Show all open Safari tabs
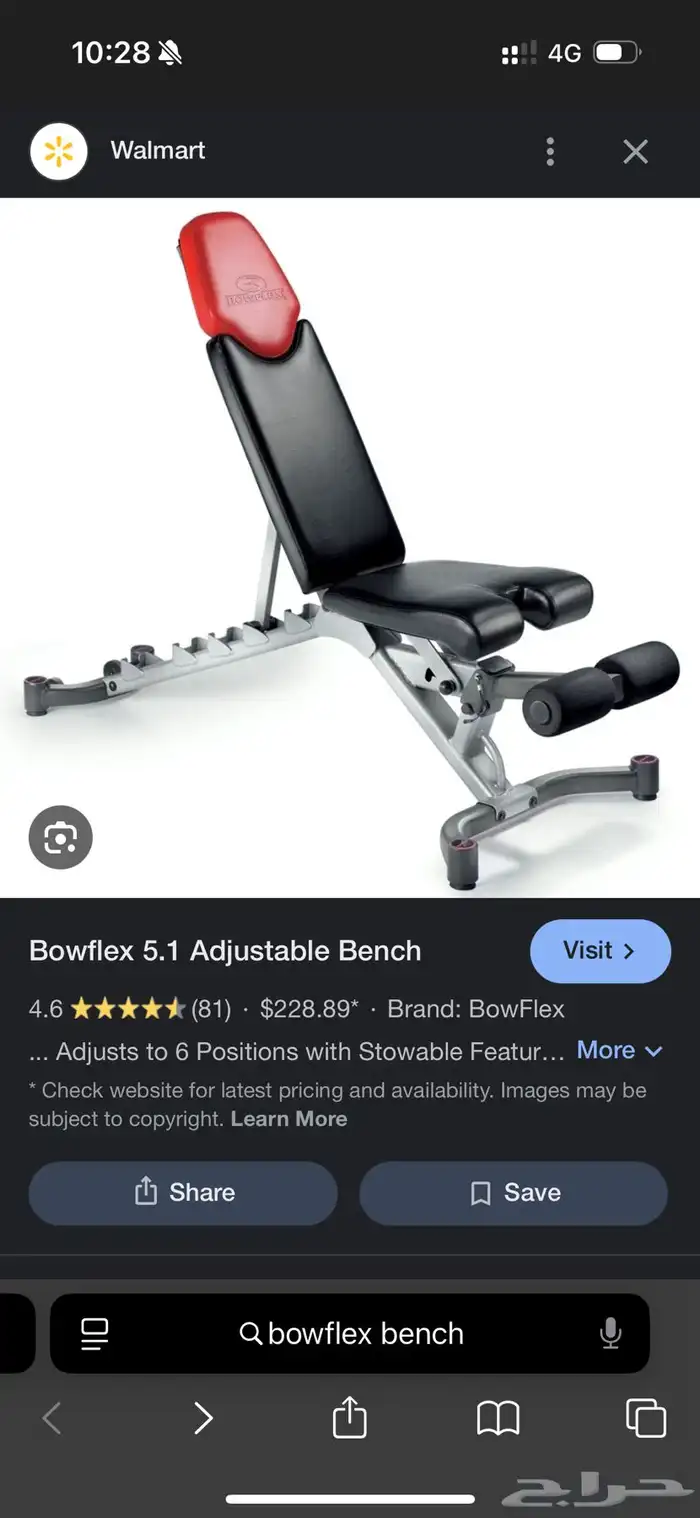This screenshot has height=1518, width=700. point(645,1417)
